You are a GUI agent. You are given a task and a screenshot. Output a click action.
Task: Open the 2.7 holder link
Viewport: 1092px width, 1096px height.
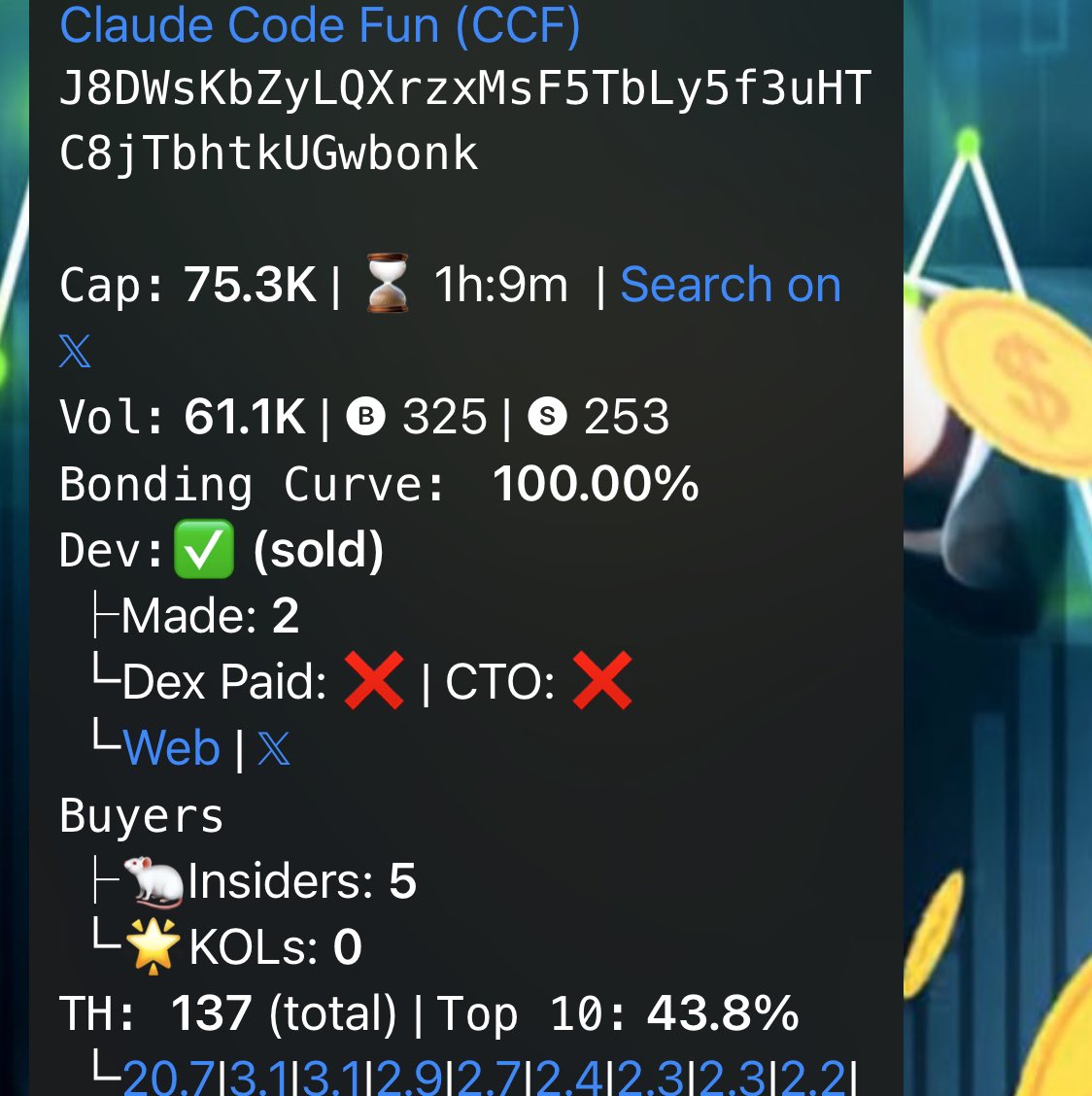point(491,1077)
